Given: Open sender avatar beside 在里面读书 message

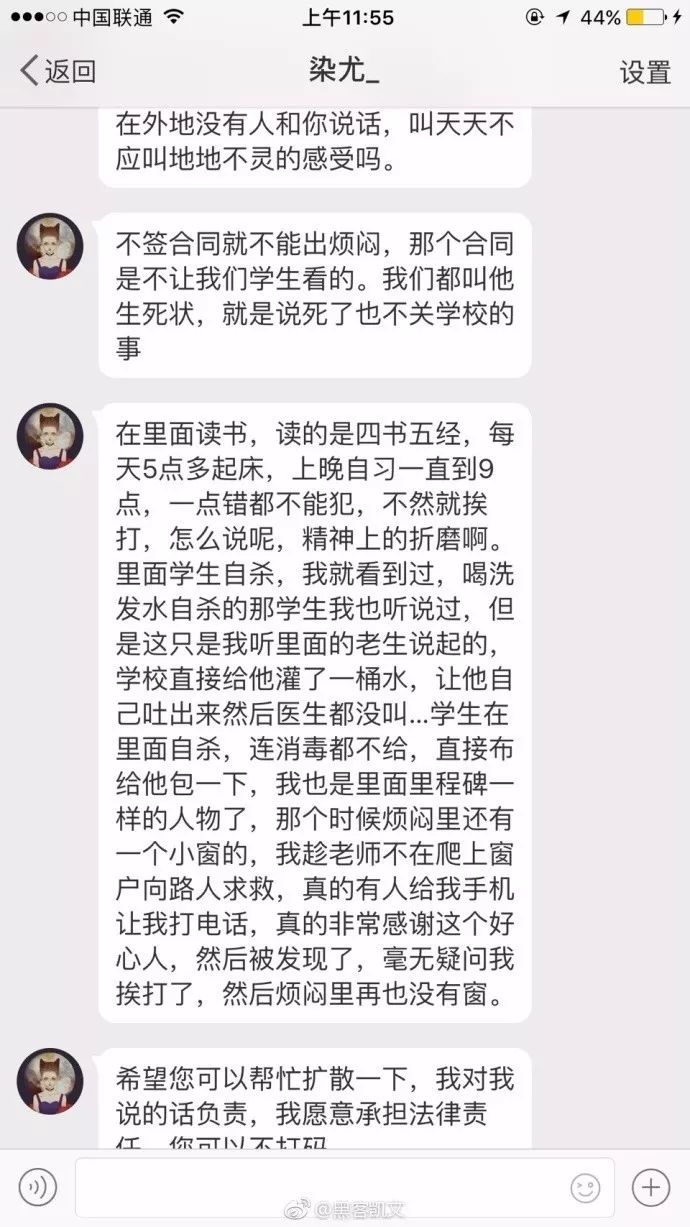Looking at the screenshot, I should 50,436.
